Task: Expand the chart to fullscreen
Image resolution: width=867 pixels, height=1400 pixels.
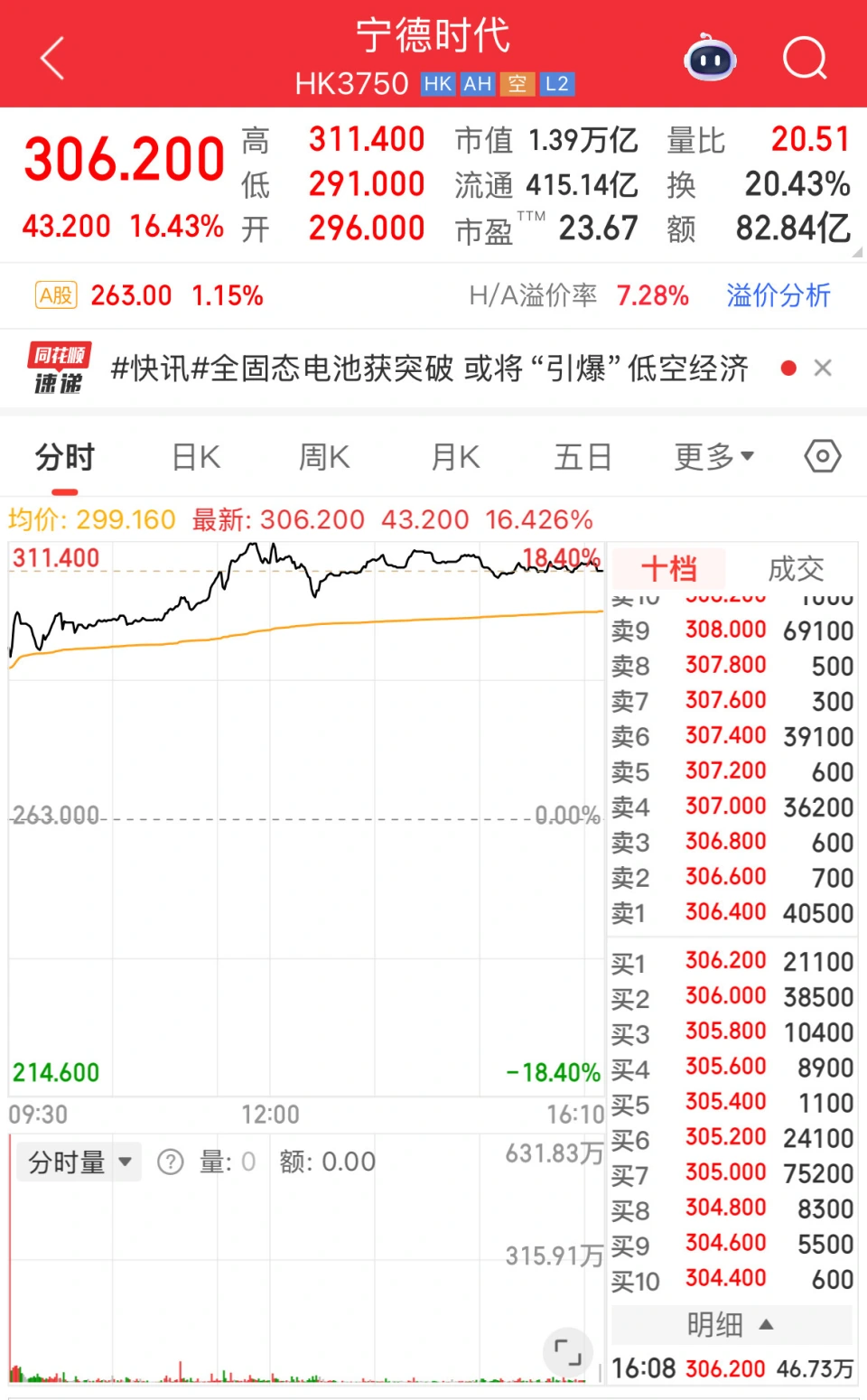Action: click(568, 1352)
